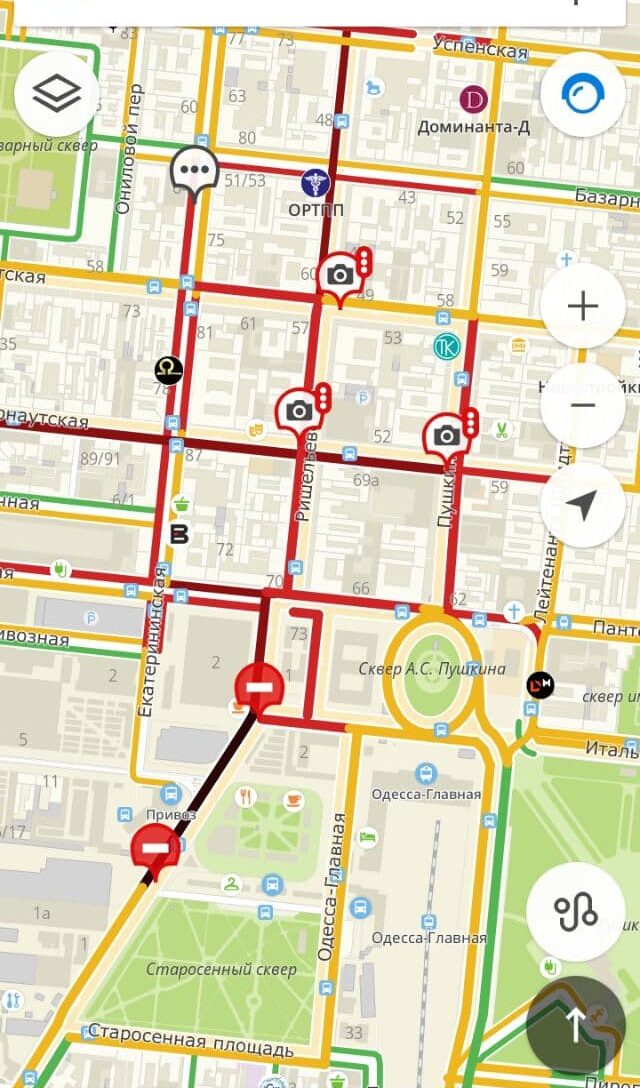This screenshot has width=640, height=1088.
Task: Open the traffic camera marker on Ришельевская
Action: (x=300, y=409)
